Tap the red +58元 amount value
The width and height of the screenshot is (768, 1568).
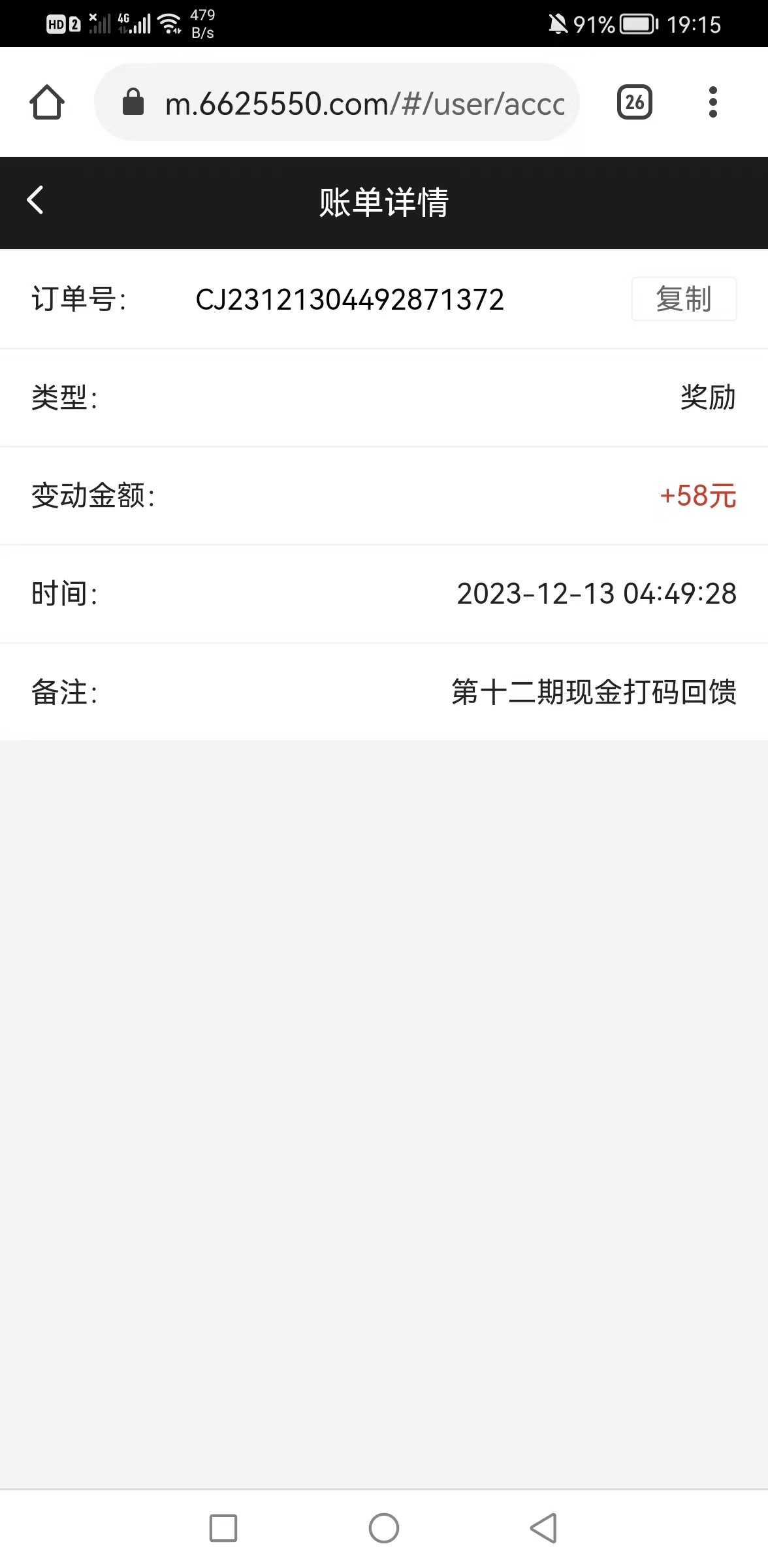pyautogui.click(x=697, y=496)
